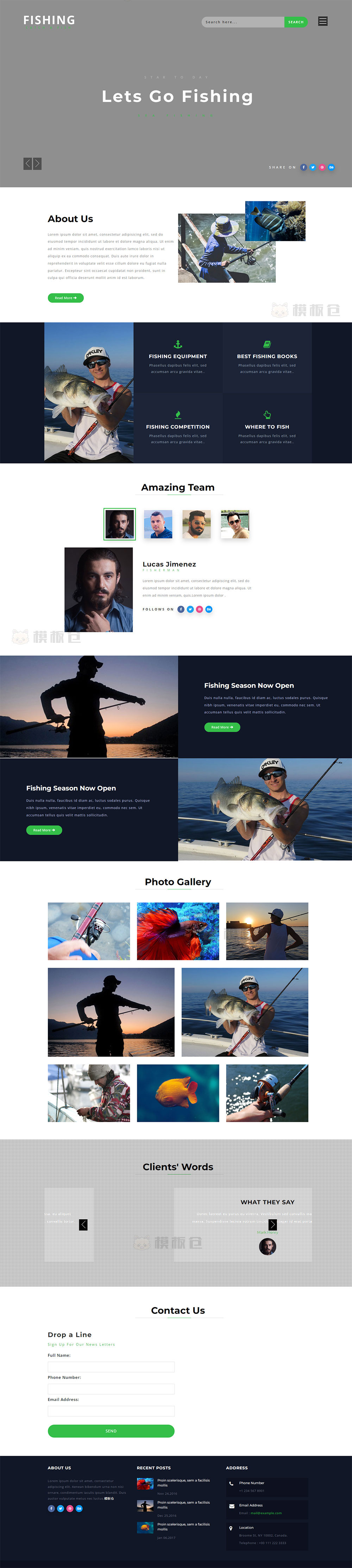
Task: Tap the Phone Number field
Action: click(x=111, y=1389)
